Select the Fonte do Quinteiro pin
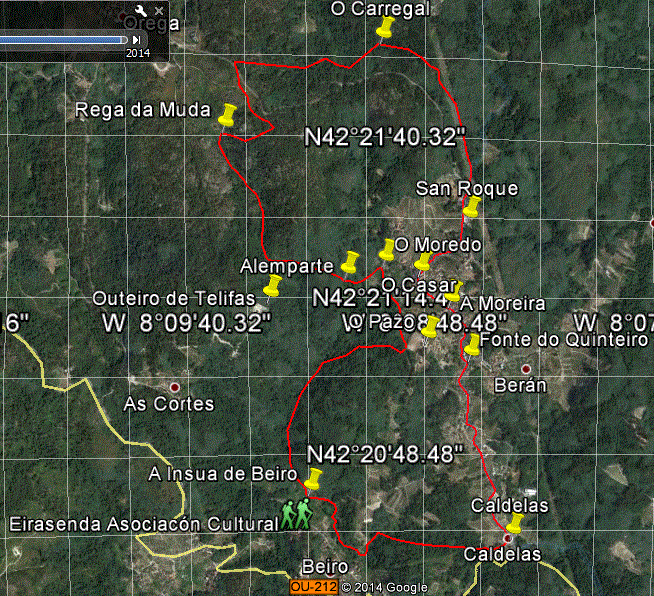 click(x=472, y=345)
